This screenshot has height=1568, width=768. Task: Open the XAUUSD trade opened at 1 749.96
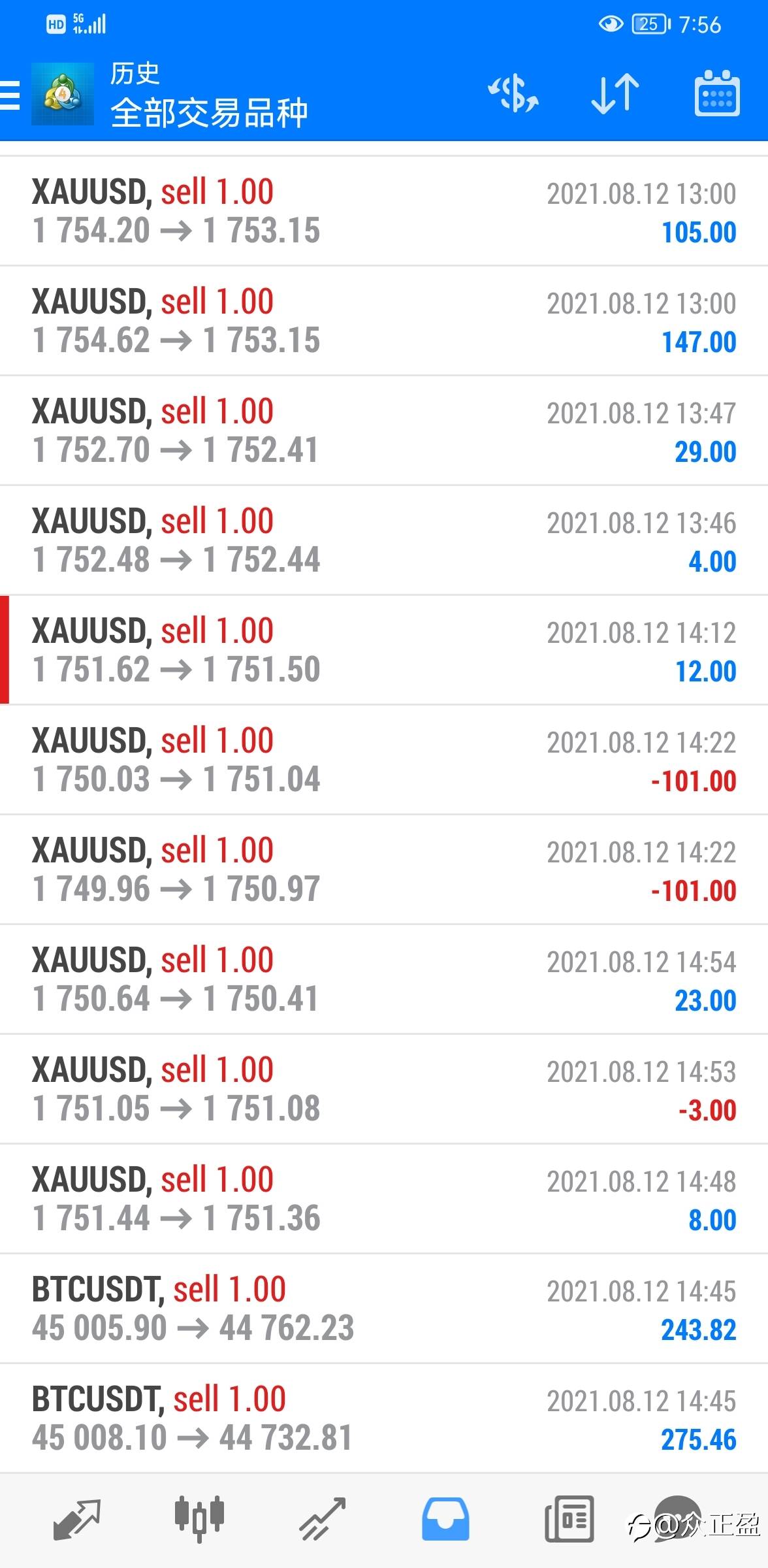[384, 870]
